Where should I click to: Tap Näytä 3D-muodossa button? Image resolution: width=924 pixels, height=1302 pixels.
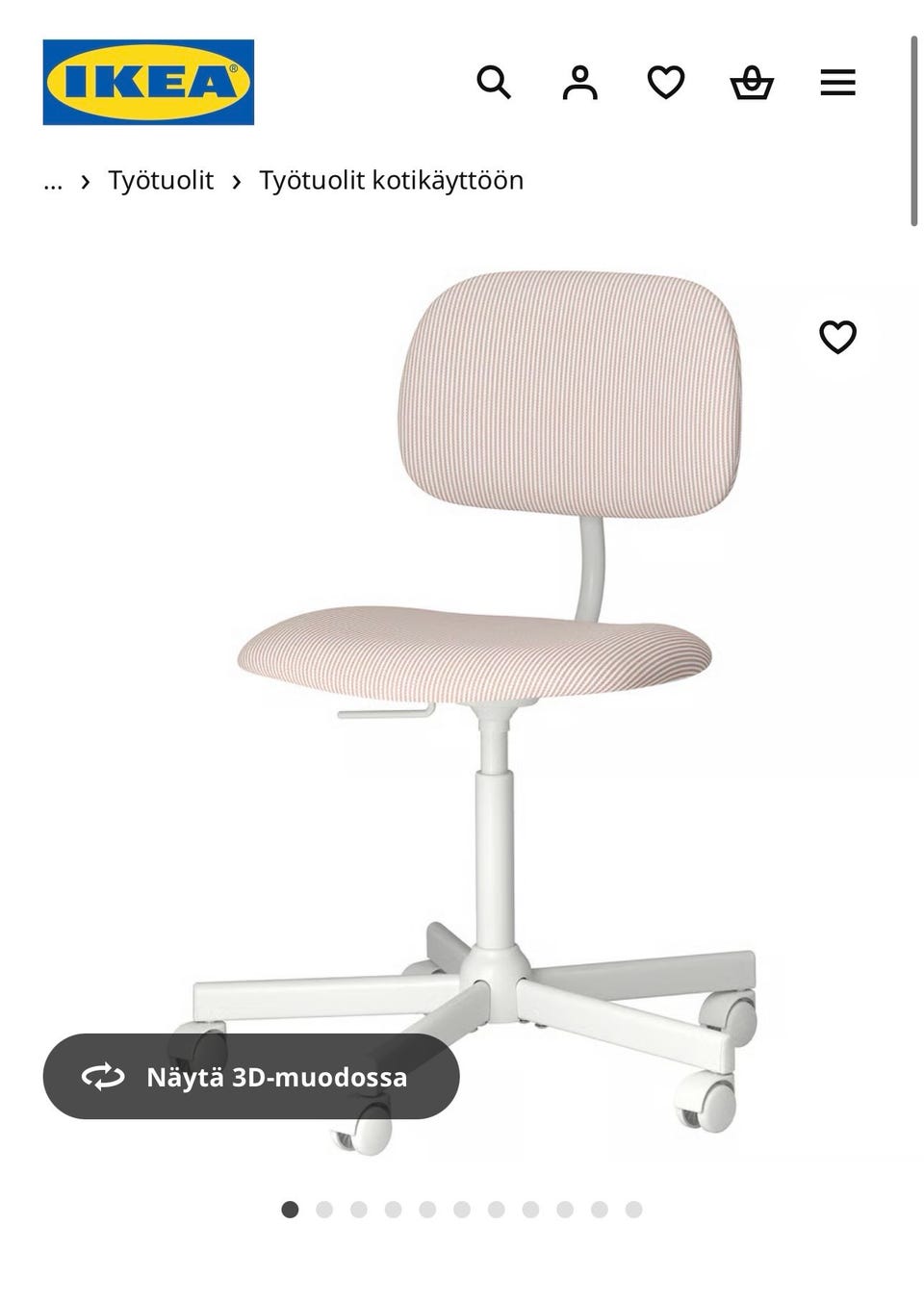click(251, 1076)
